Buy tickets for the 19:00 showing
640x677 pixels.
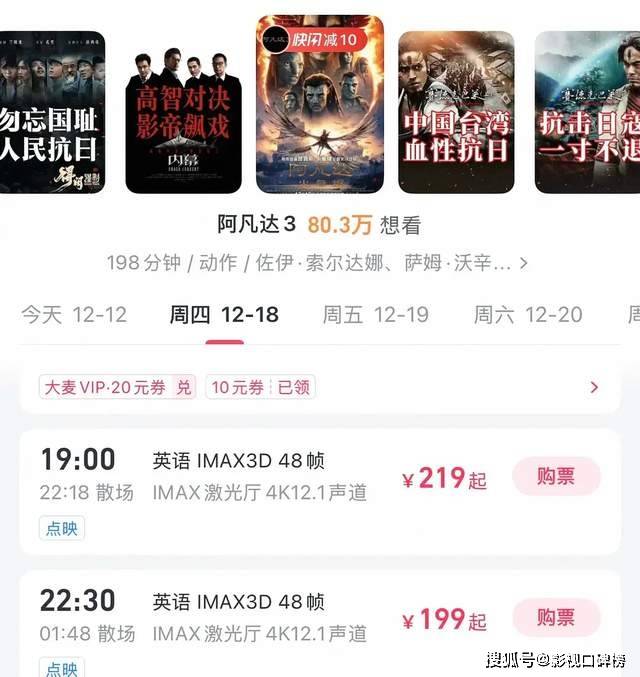coord(556,477)
